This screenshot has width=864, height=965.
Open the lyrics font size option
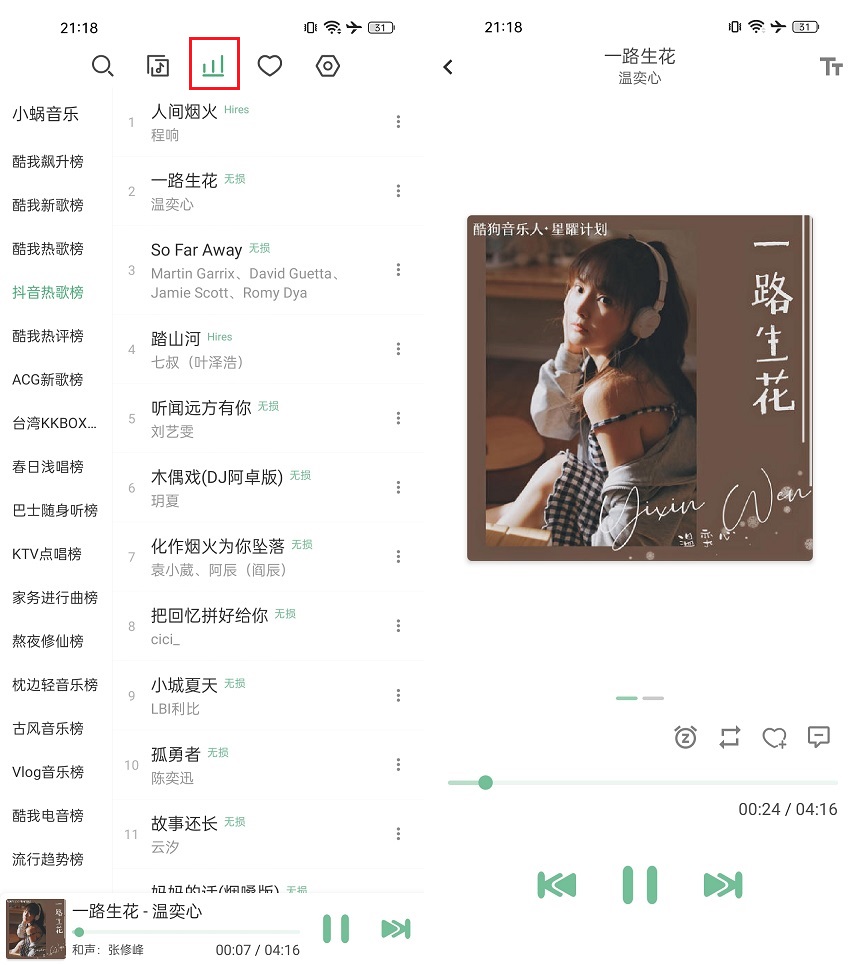tap(830, 67)
